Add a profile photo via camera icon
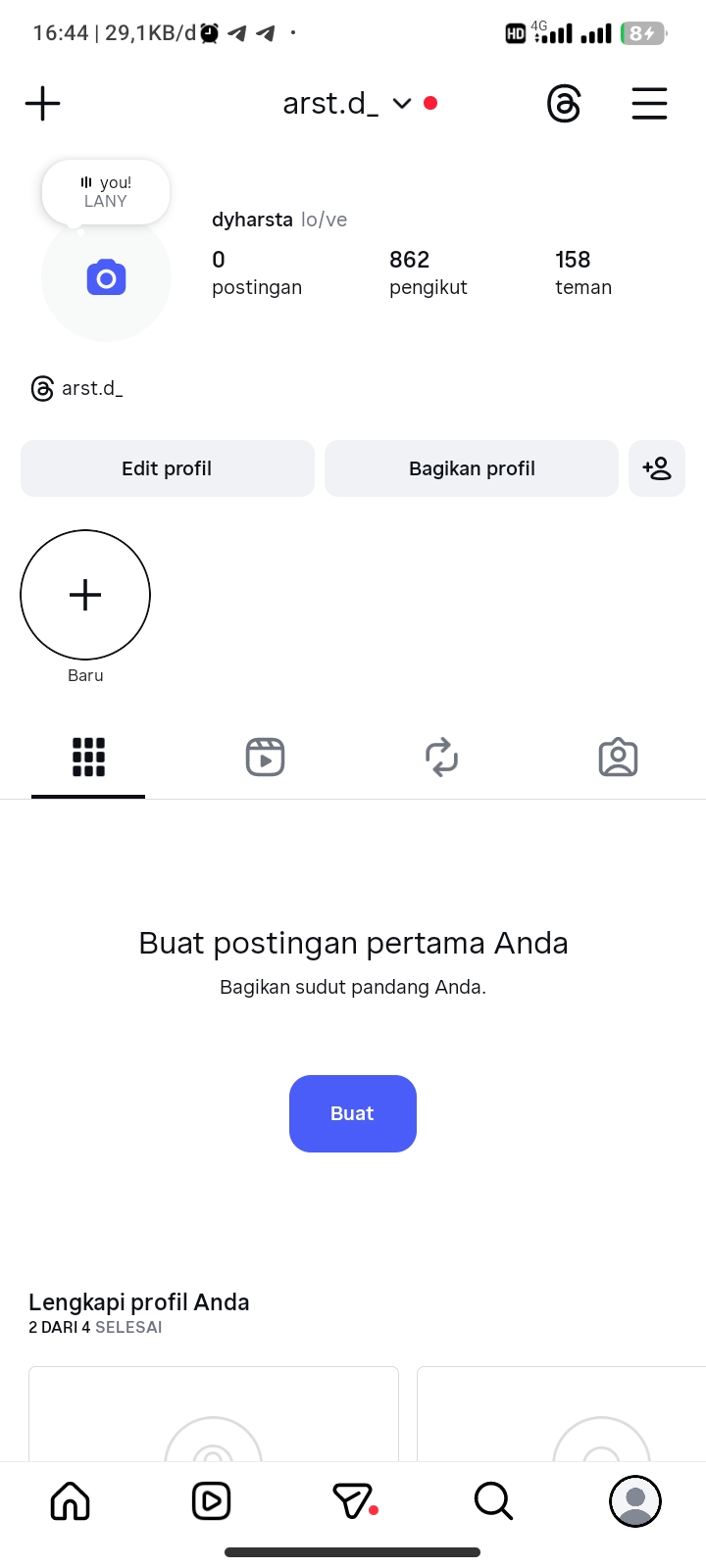 [106, 278]
